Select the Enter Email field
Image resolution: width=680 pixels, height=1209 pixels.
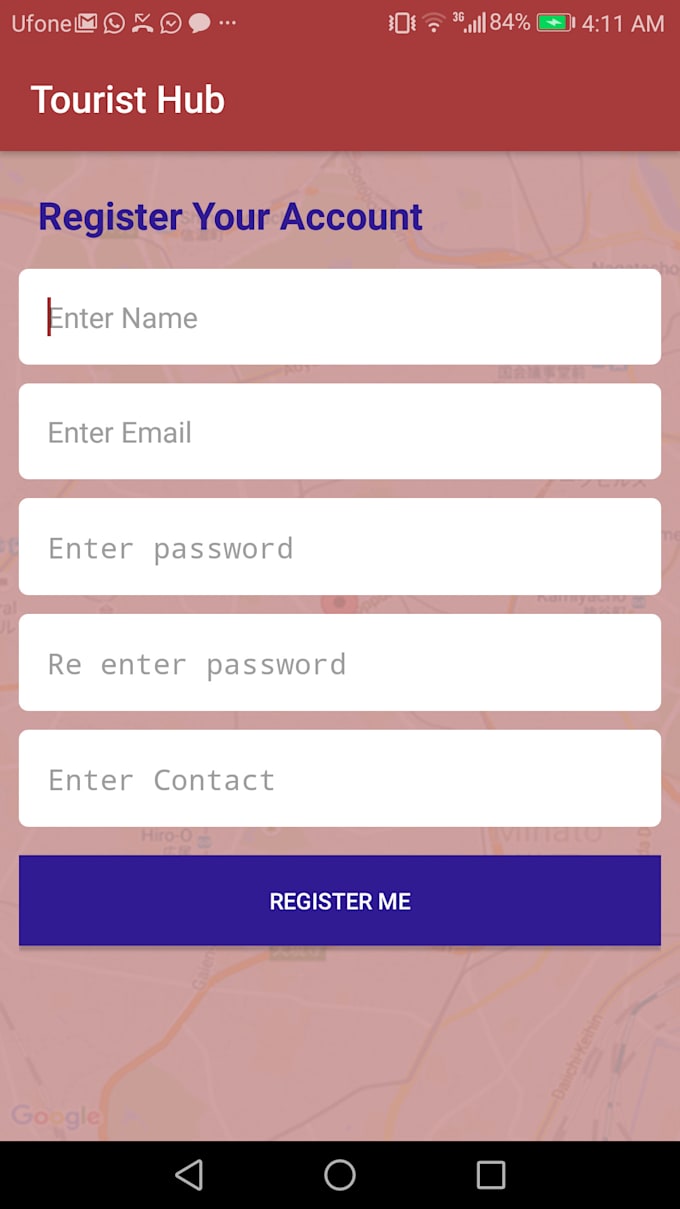point(340,432)
